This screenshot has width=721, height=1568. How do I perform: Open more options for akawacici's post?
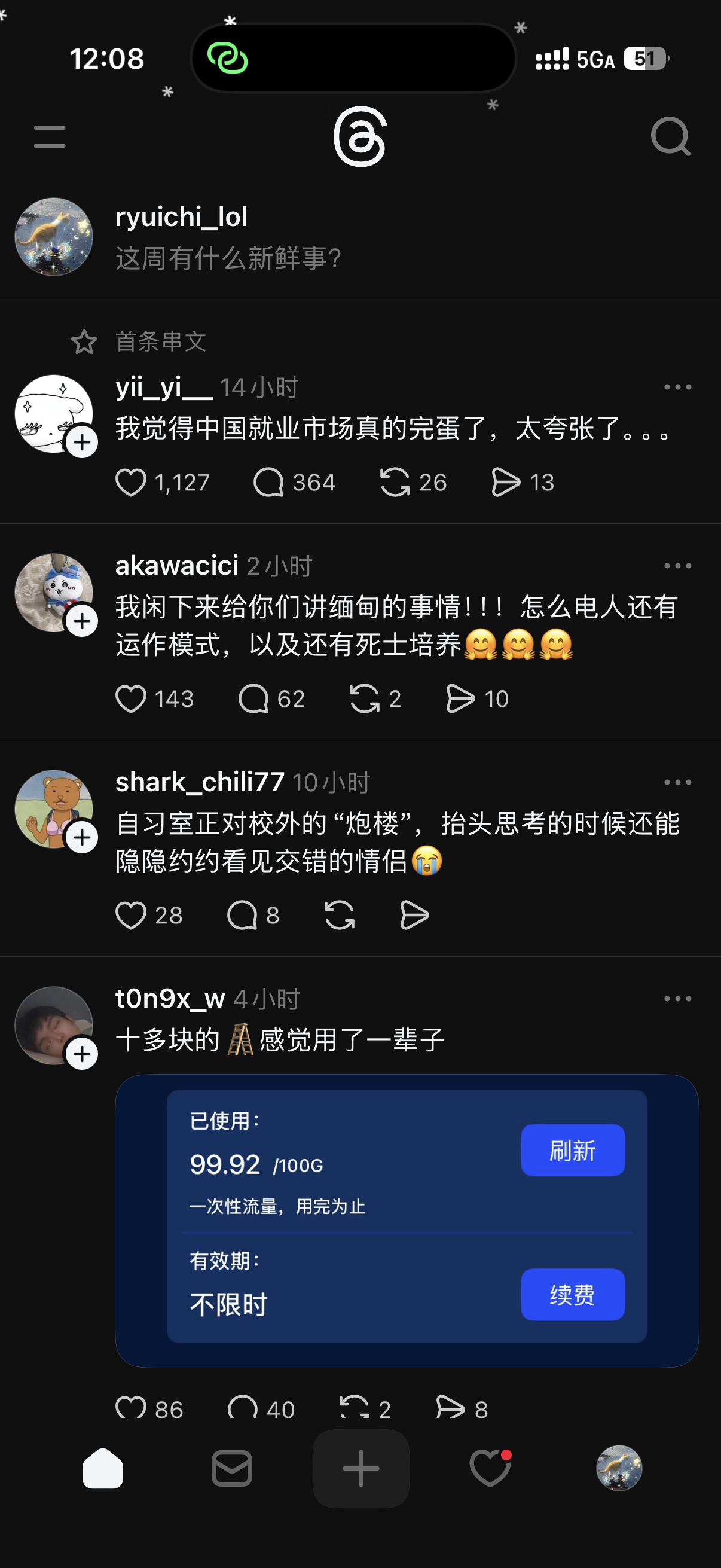click(x=677, y=566)
